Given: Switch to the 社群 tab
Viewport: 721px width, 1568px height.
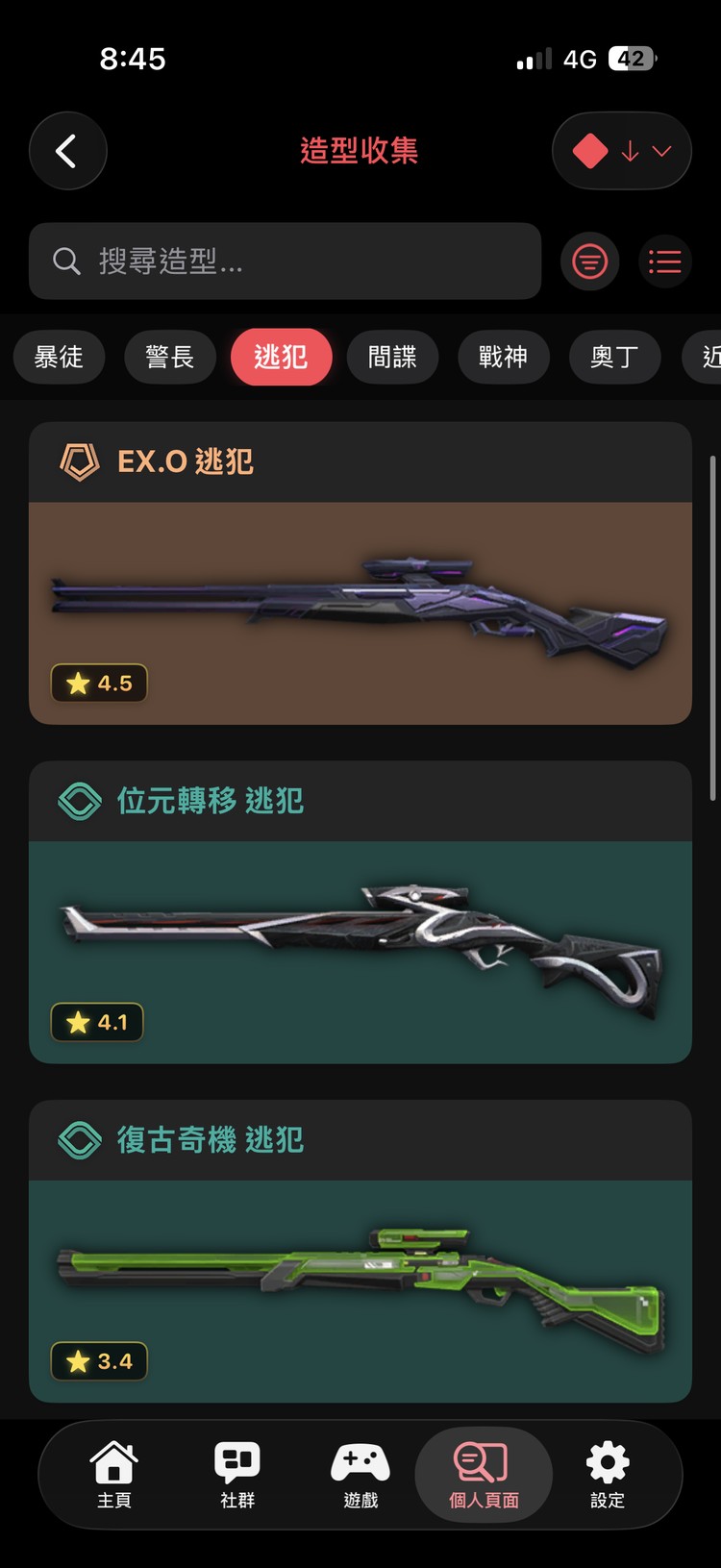Looking at the screenshot, I should (236, 1474).
